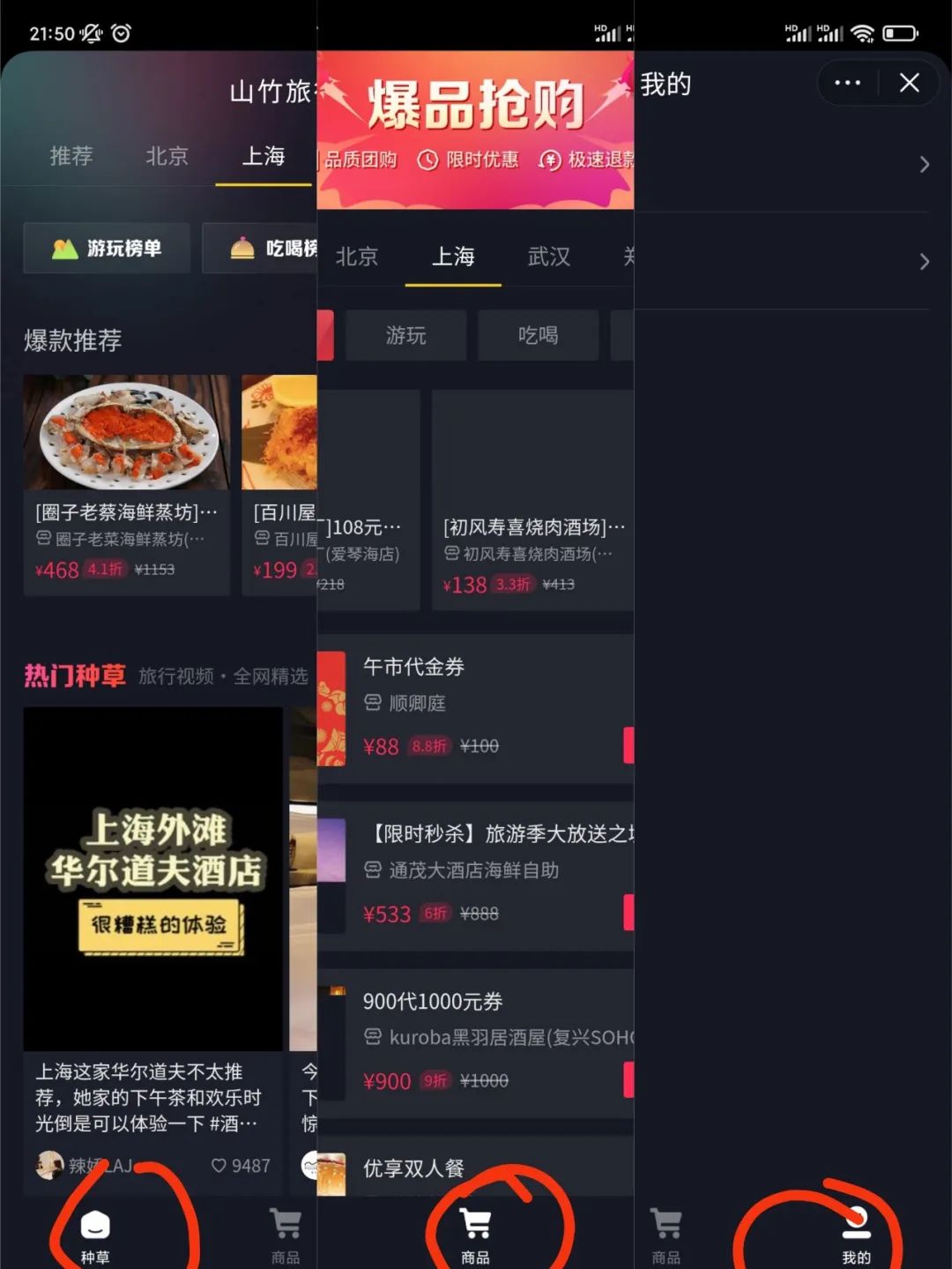952x1269 pixels.
Task: Switch to the 上海 city tab
Action: pyautogui.click(x=453, y=257)
